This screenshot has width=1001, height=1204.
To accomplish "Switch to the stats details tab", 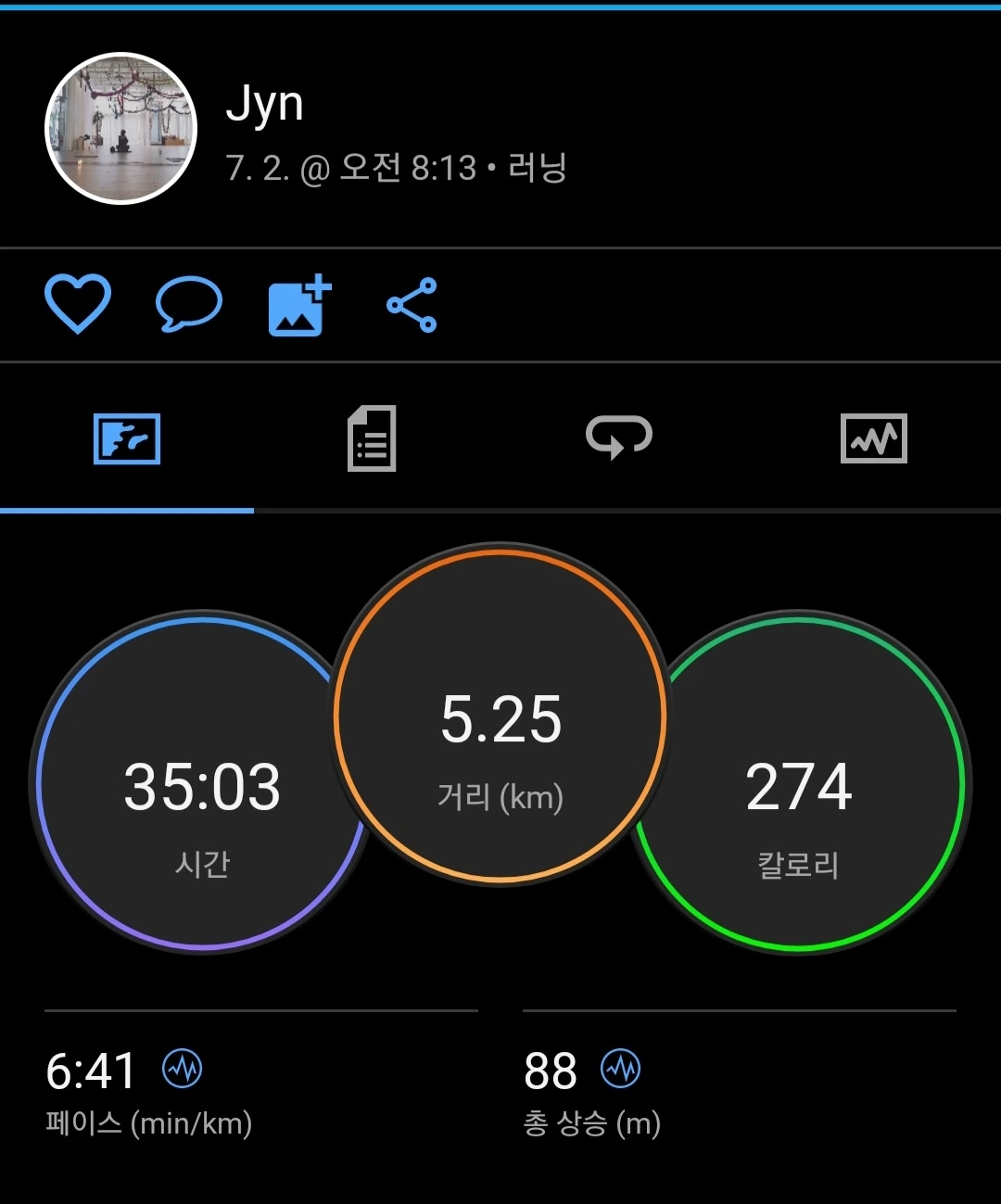I will [372, 438].
